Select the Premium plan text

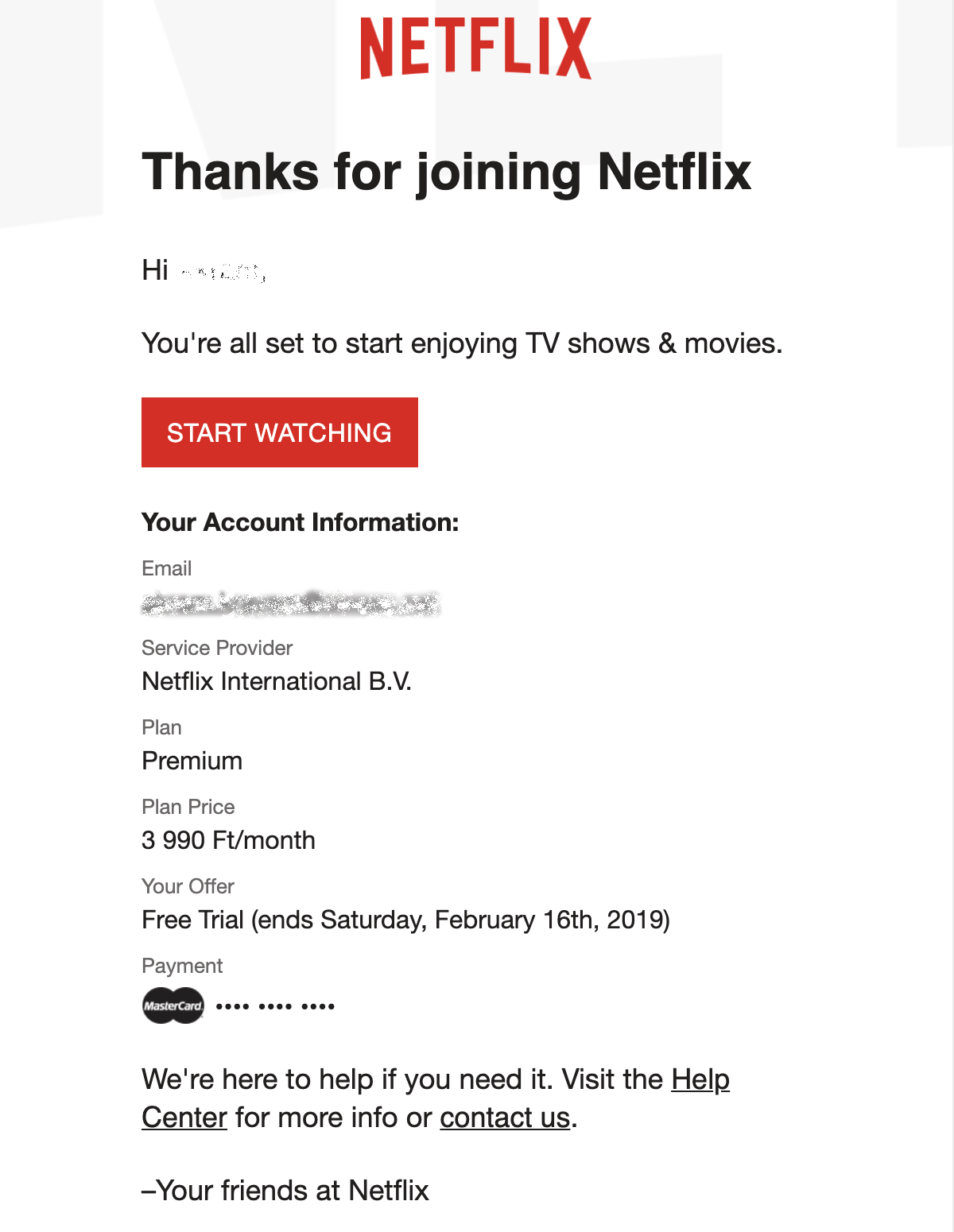point(192,761)
